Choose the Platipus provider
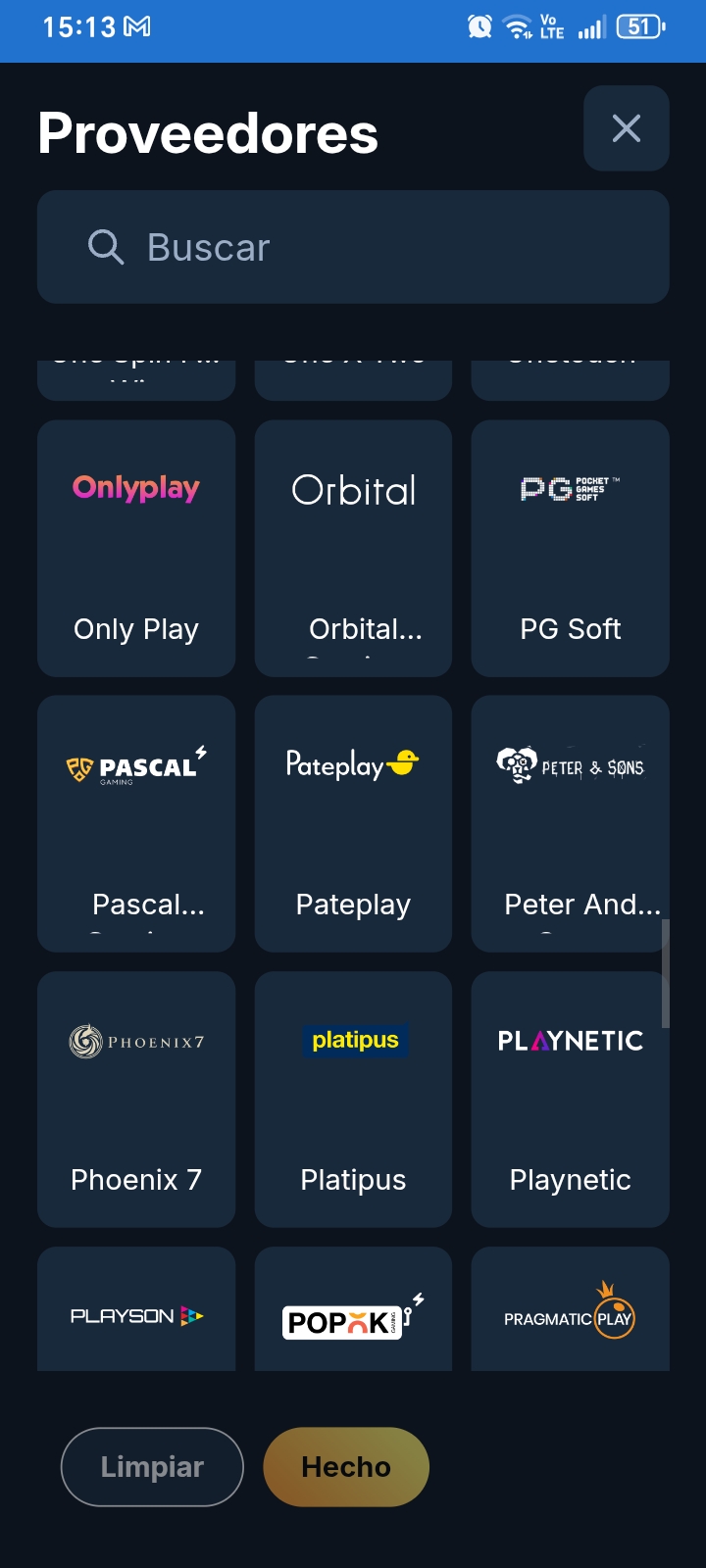 tap(353, 1100)
